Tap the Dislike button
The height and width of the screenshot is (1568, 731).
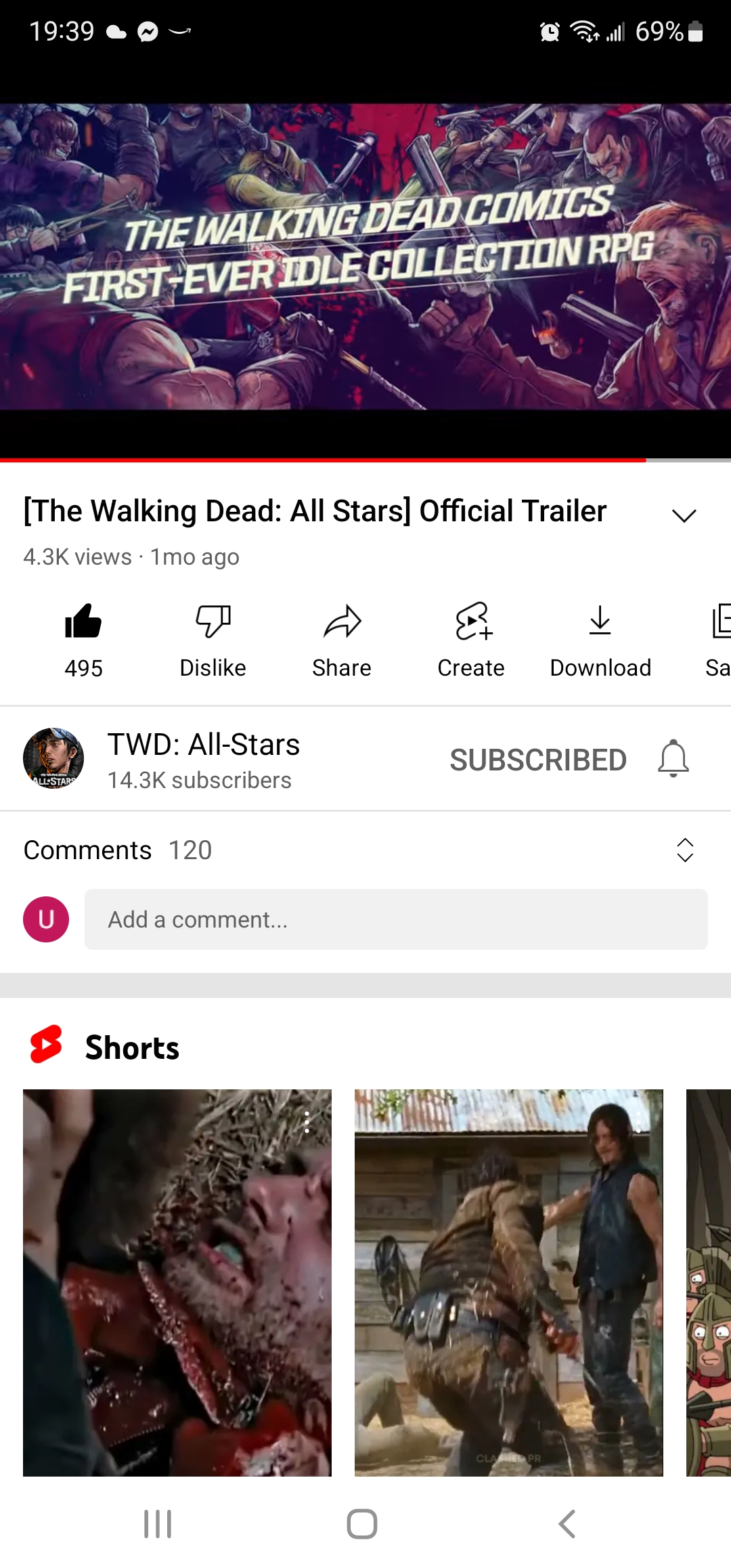pos(213,638)
